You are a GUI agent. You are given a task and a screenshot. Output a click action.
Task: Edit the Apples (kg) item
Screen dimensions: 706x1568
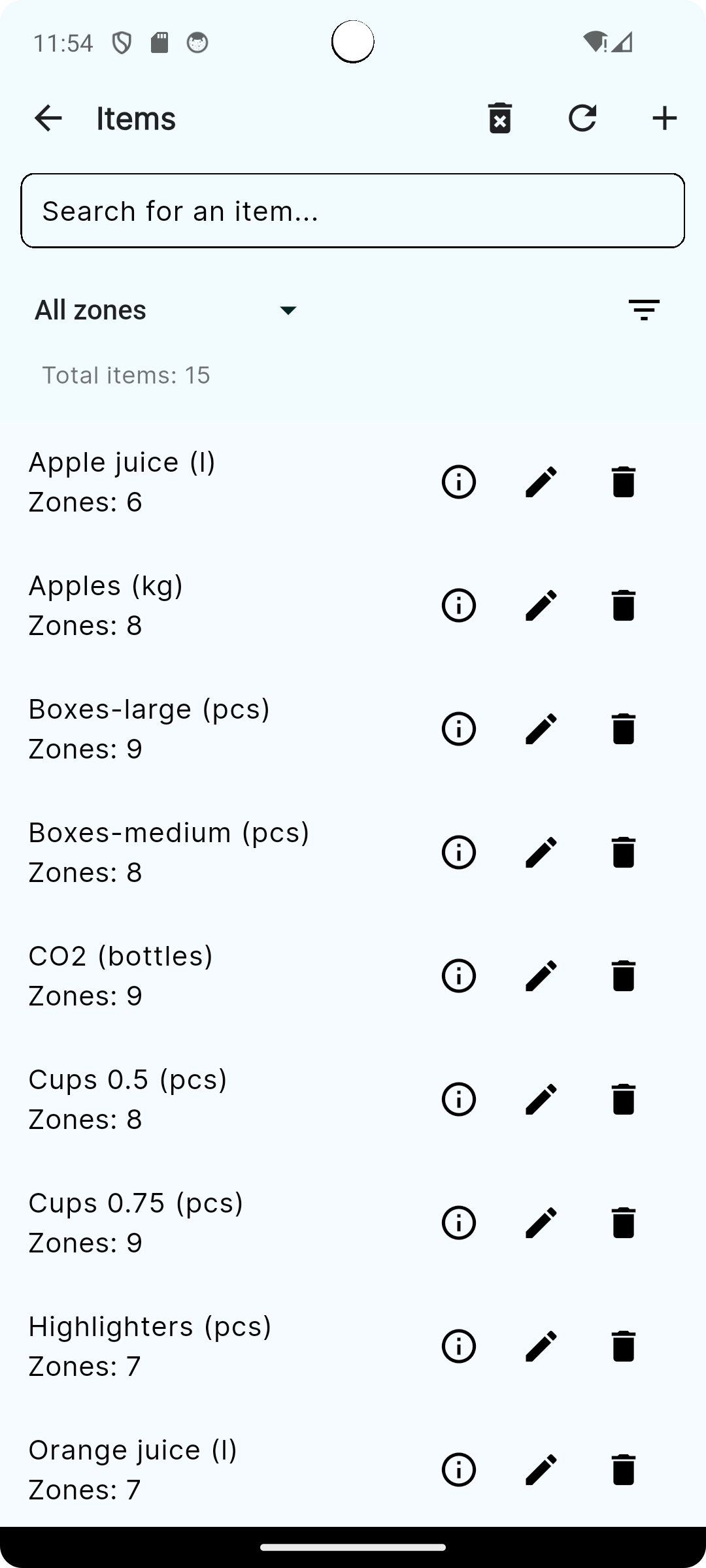click(541, 605)
